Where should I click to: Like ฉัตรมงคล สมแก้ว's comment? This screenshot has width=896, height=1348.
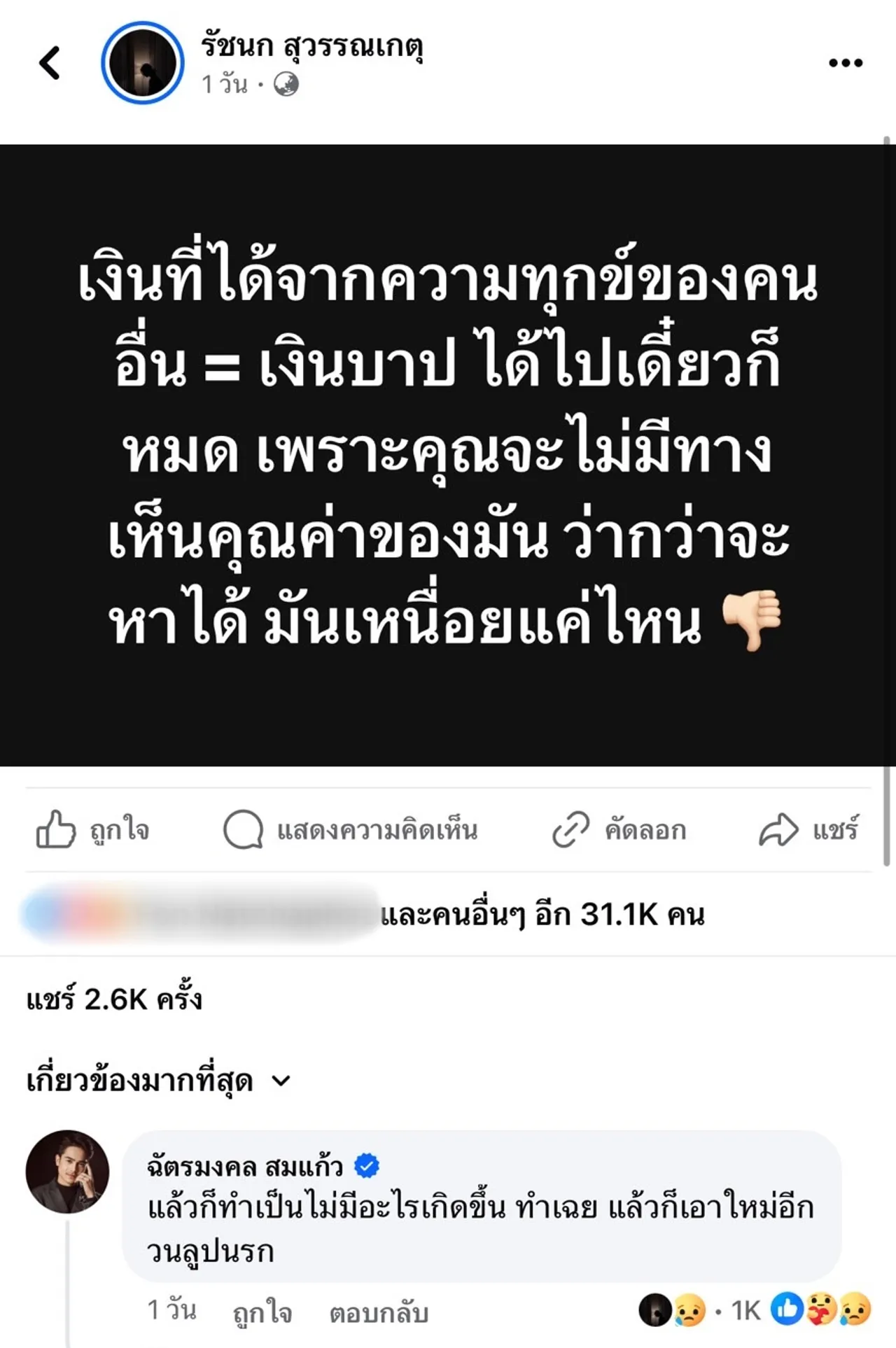pos(262,1313)
